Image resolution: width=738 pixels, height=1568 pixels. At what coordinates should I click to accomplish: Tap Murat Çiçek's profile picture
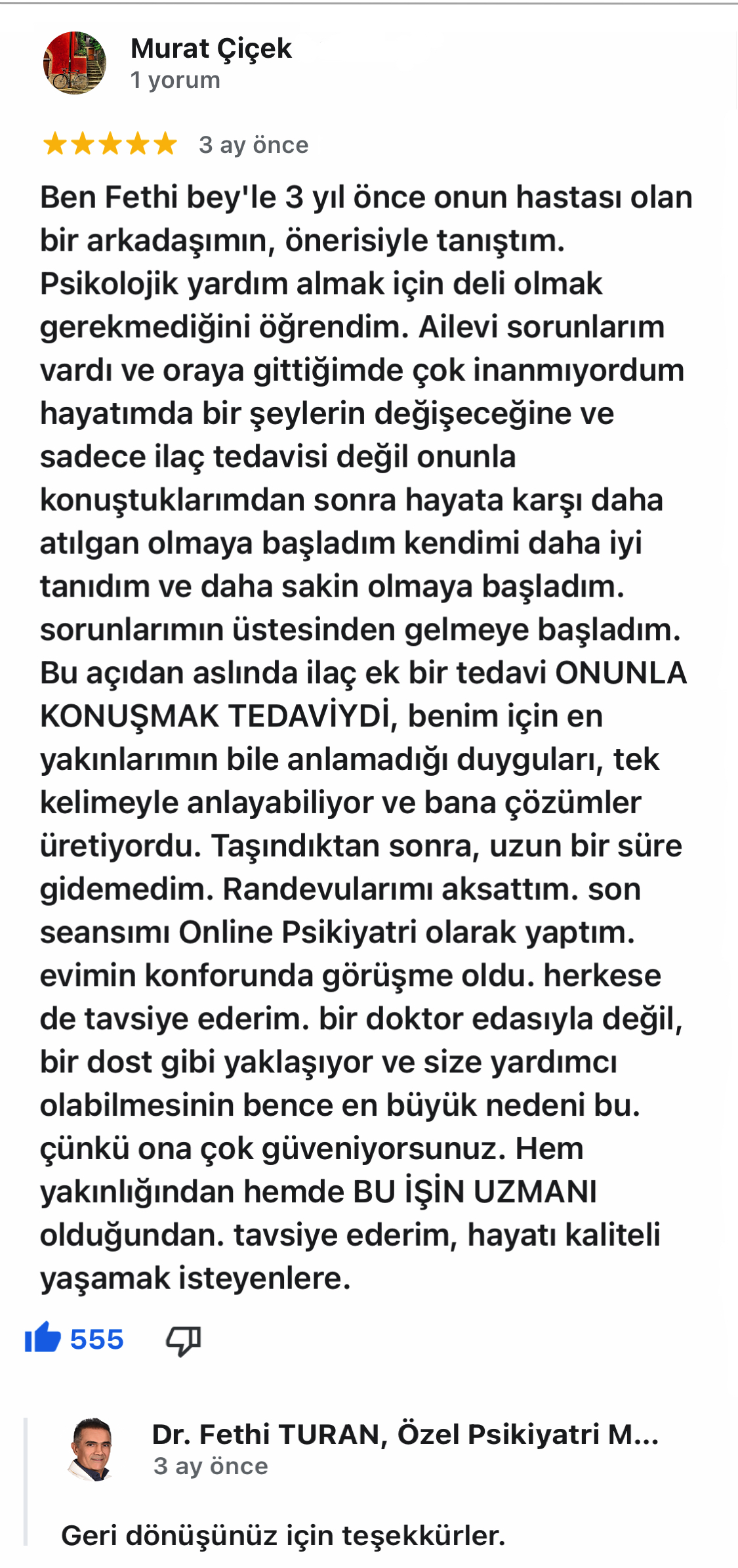pyautogui.click(x=75, y=63)
